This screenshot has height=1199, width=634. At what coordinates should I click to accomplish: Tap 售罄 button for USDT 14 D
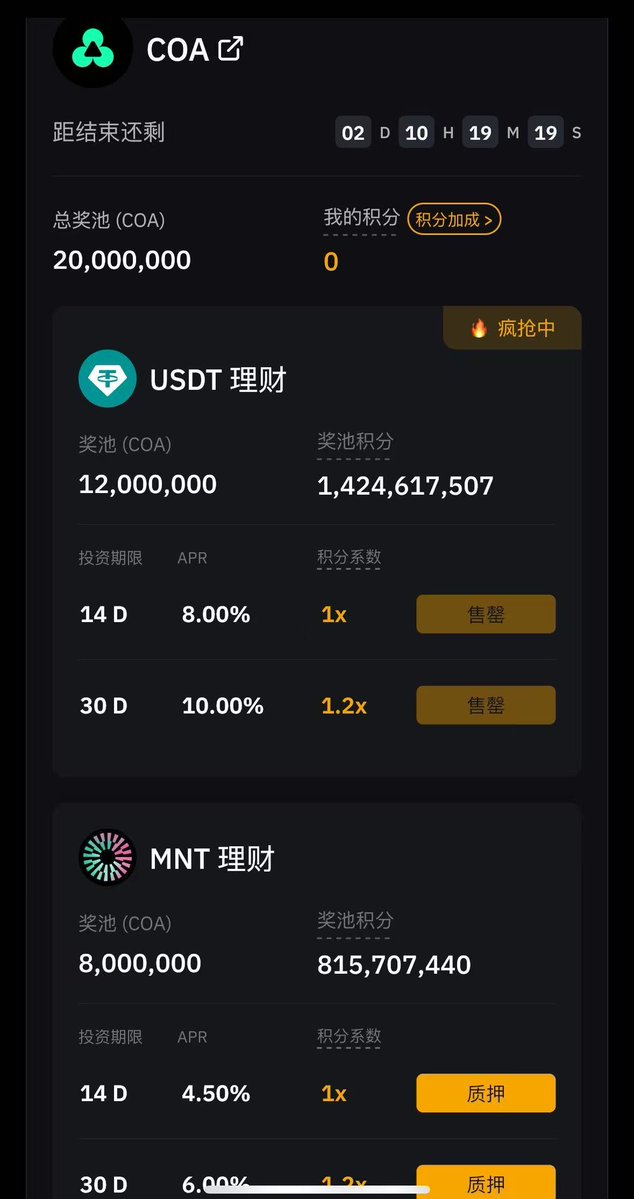486,614
